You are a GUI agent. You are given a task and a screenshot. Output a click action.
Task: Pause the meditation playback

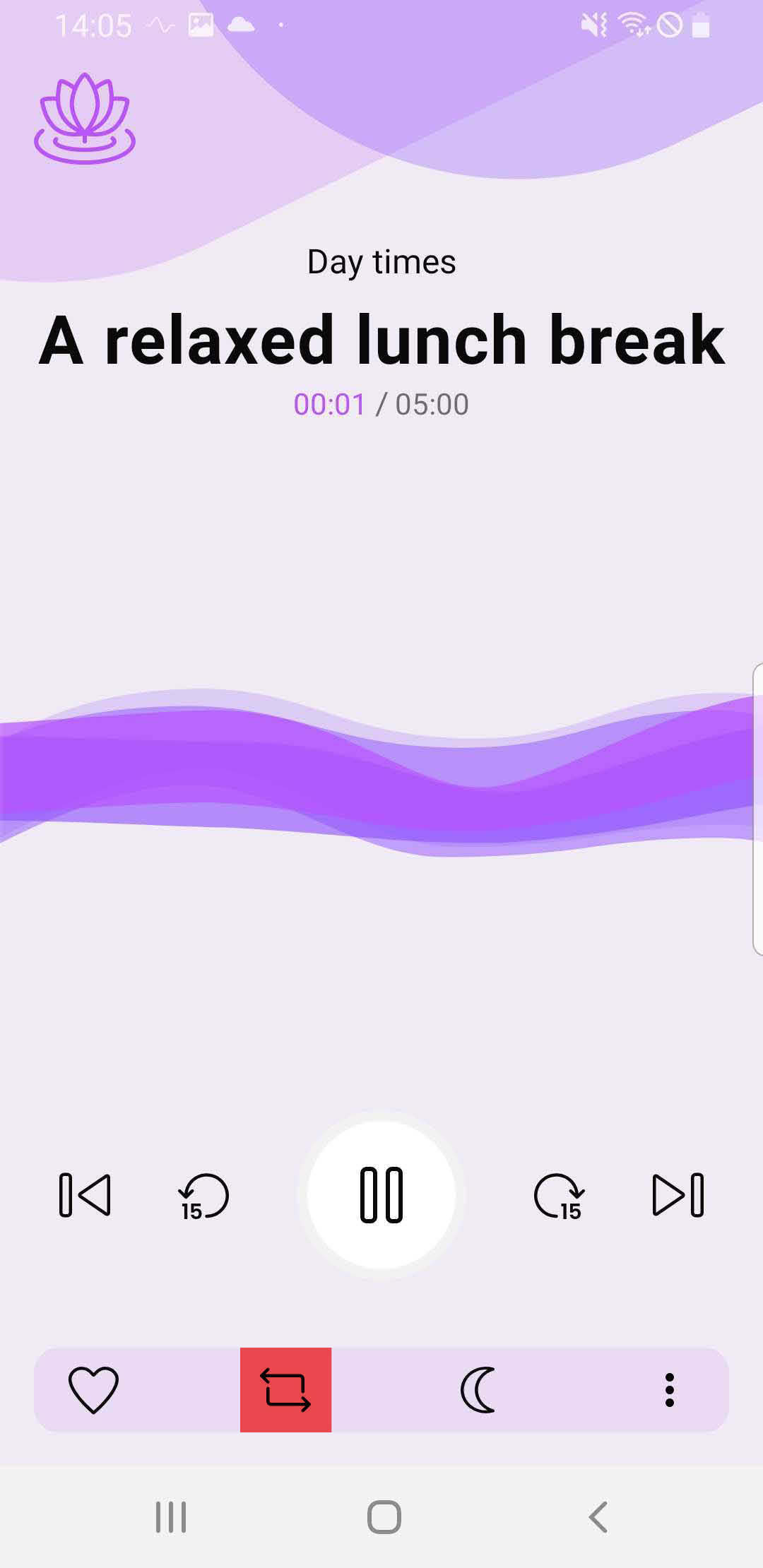point(381,1195)
